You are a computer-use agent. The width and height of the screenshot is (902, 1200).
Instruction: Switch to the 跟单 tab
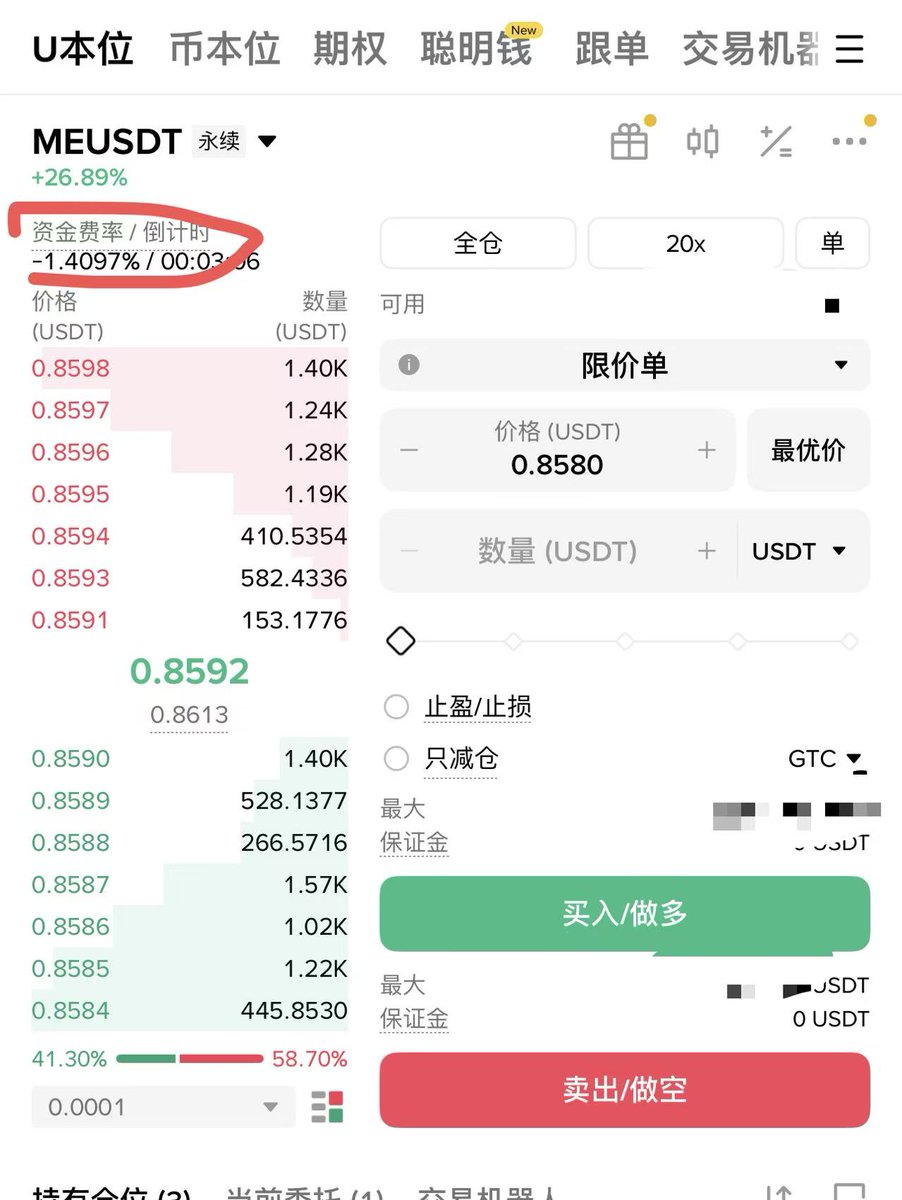click(611, 48)
